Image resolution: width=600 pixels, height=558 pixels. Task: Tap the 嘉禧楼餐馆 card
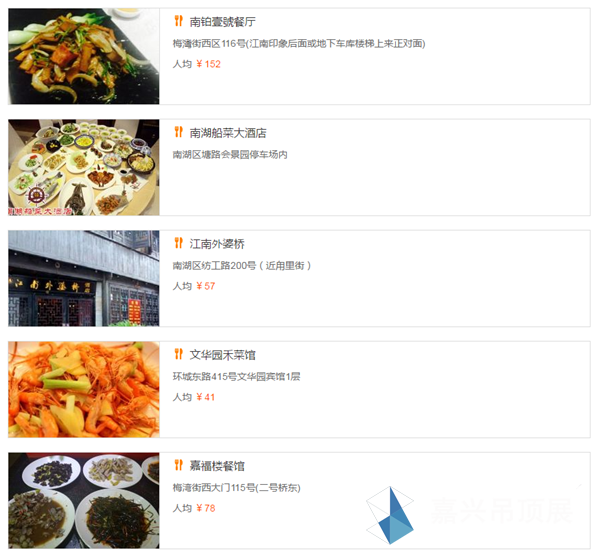coord(217,465)
